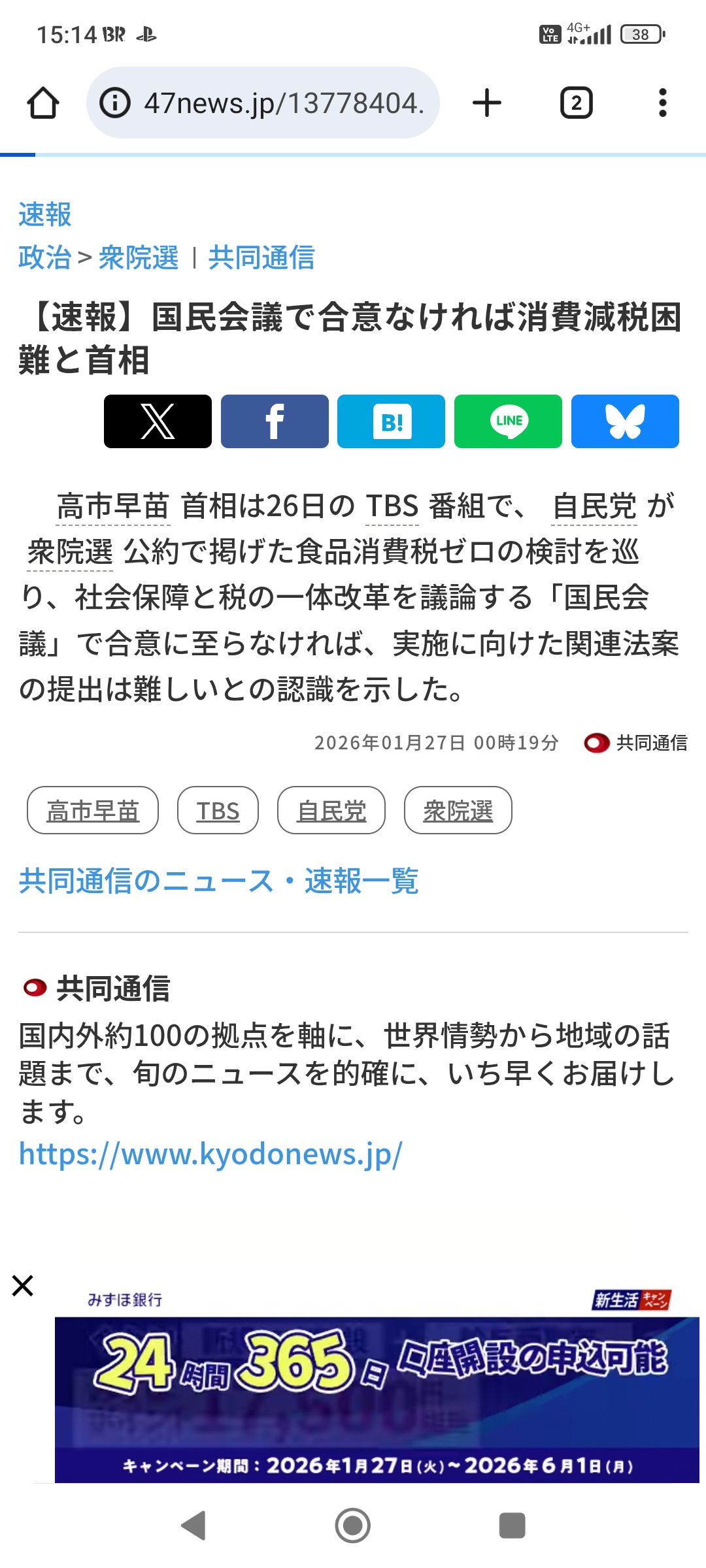Open the 速報 category link
This screenshot has height=1568, width=706.
coord(44,214)
